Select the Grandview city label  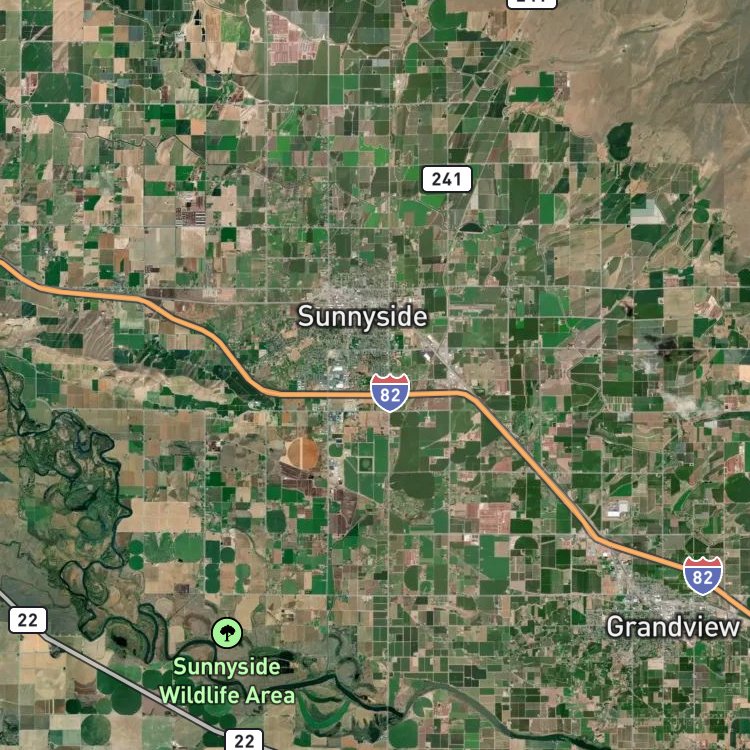[x=673, y=627]
